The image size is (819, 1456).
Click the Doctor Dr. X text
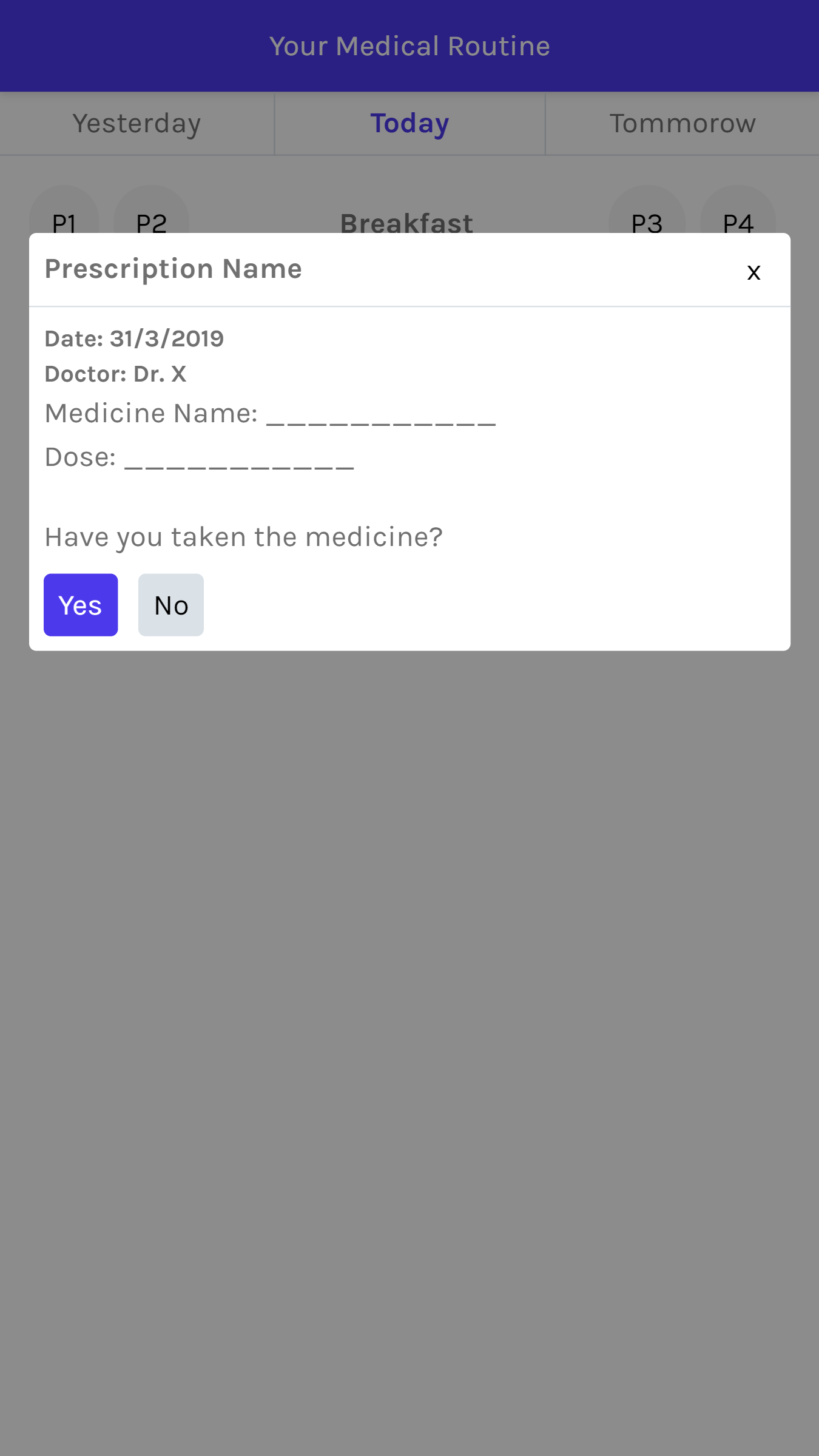(x=115, y=374)
